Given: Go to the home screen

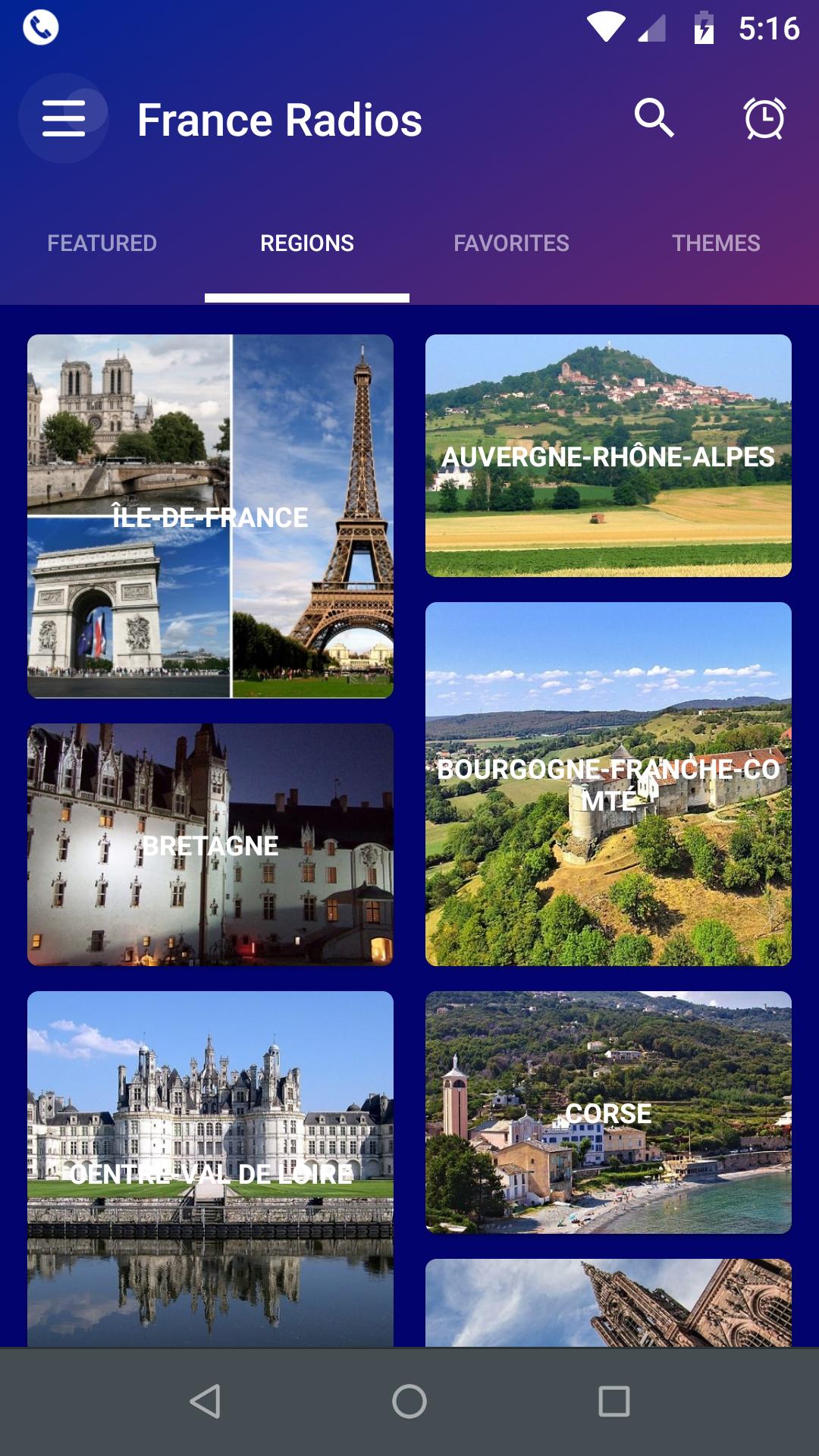Looking at the screenshot, I should point(409,1401).
